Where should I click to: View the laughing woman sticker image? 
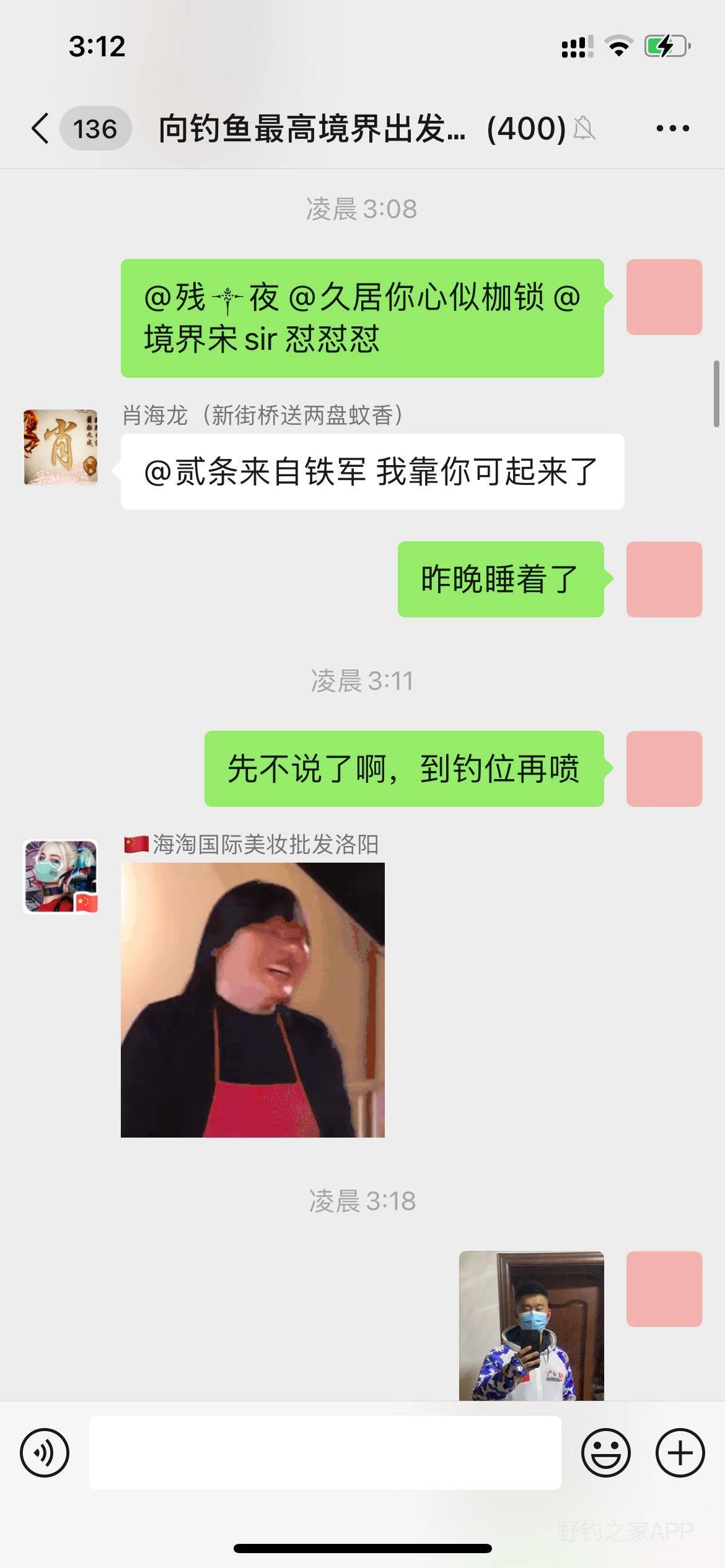pyautogui.click(x=252, y=1000)
